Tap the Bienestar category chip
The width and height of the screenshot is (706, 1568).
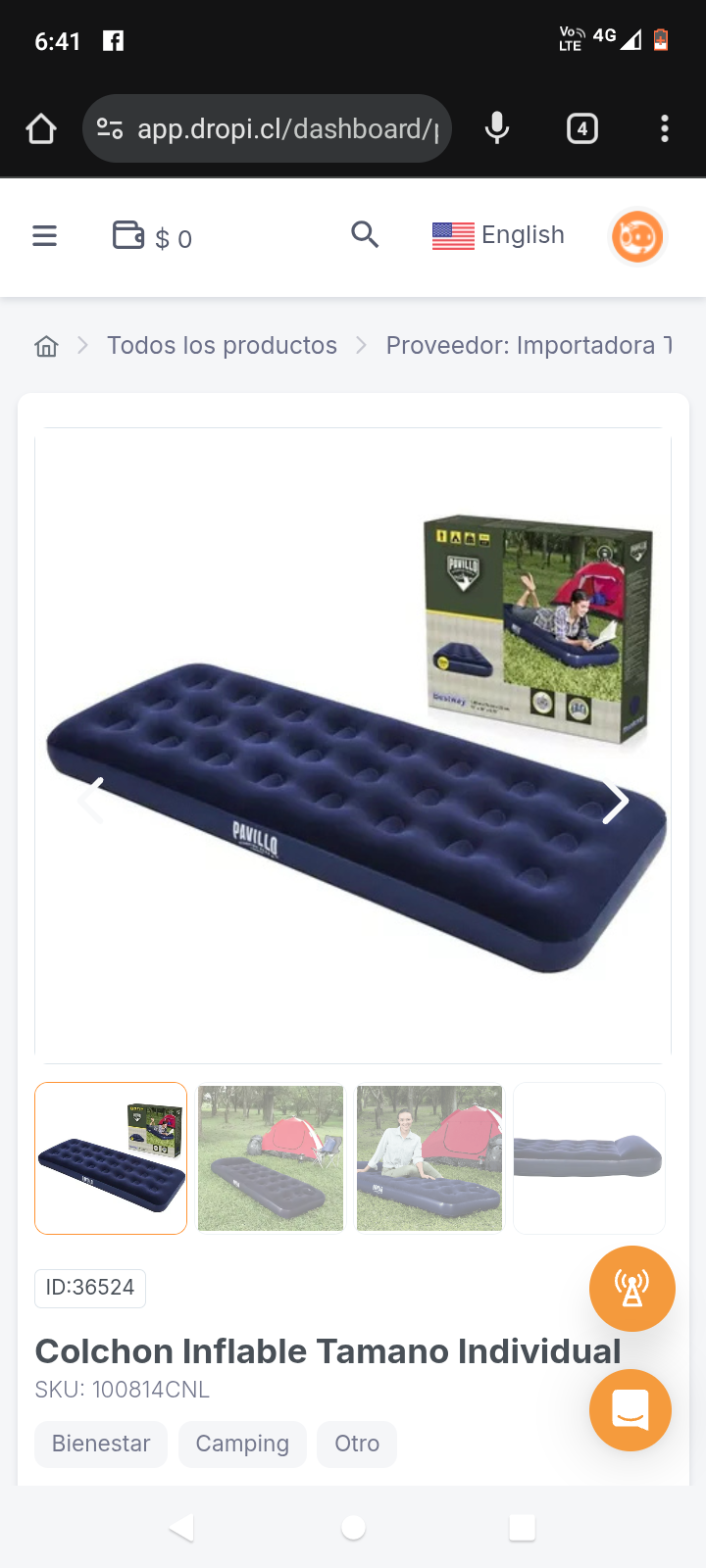pos(101,1444)
